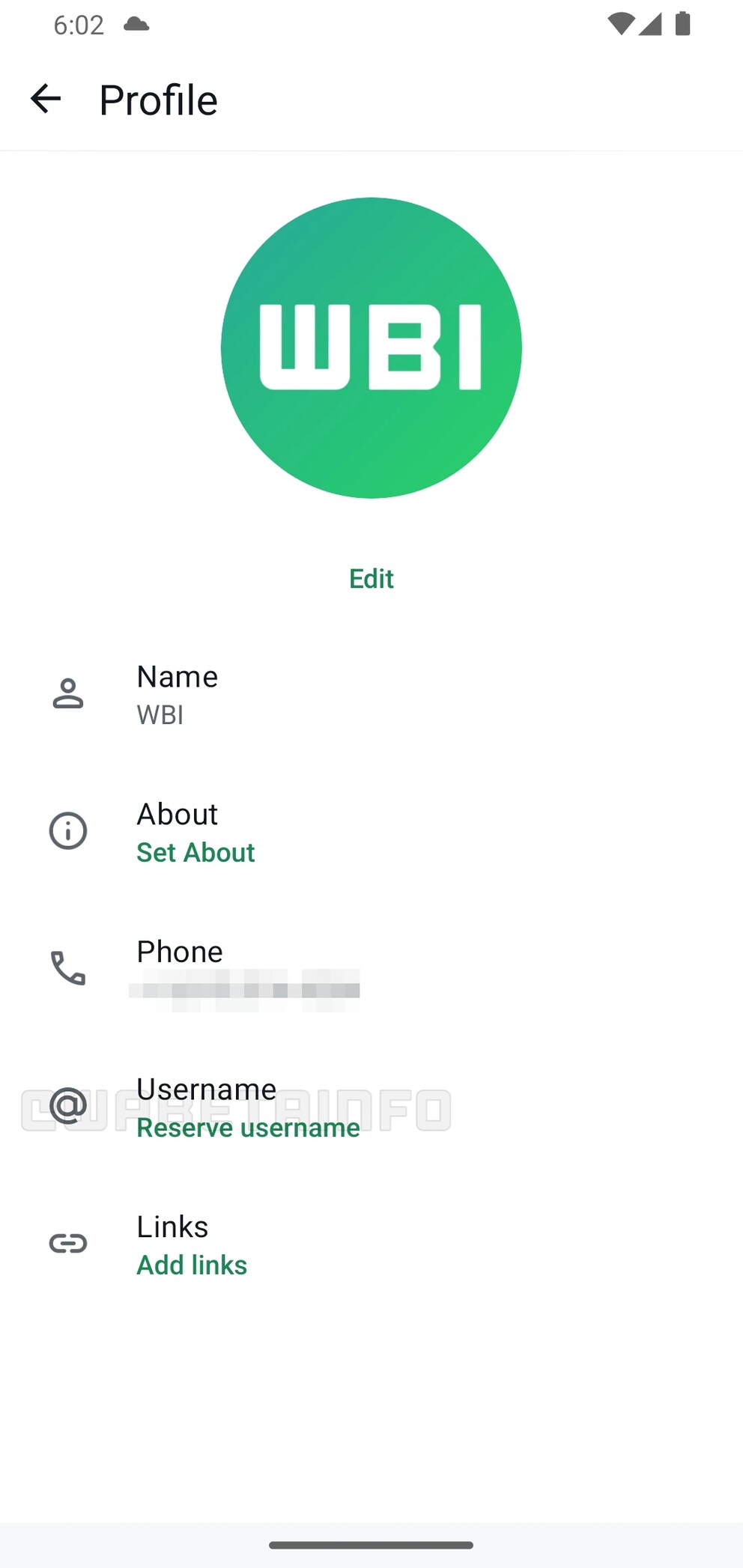This screenshot has height=1568, width=743.
Task: Click the Profile title in the header
Action: [x=159, y=99]
